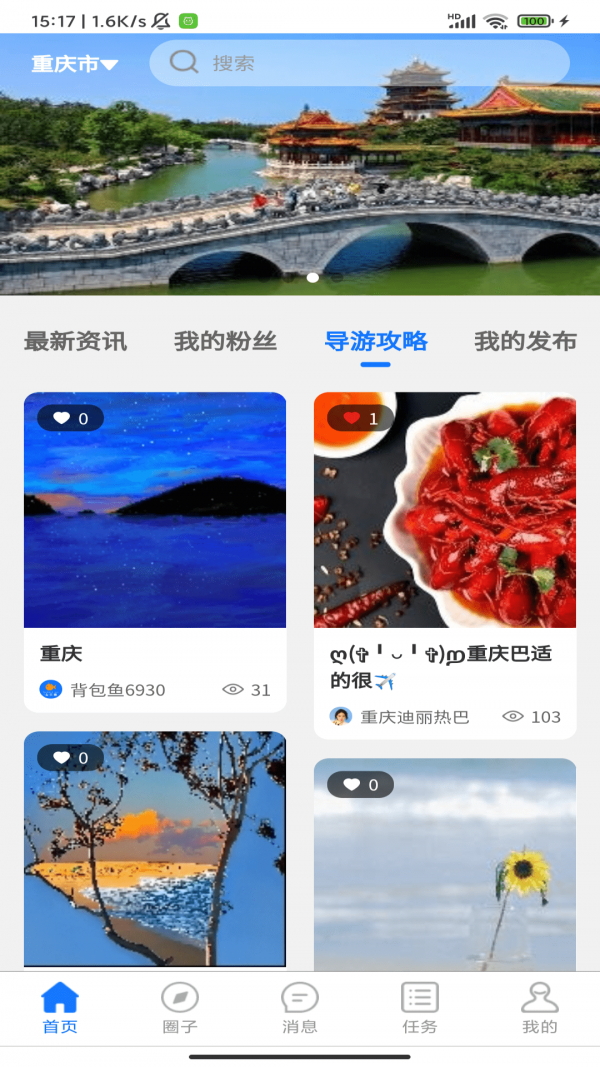Switch to the 我的发布 tab
The height and width of the screenshot is (1067, 600).
(x=525, y=341)
